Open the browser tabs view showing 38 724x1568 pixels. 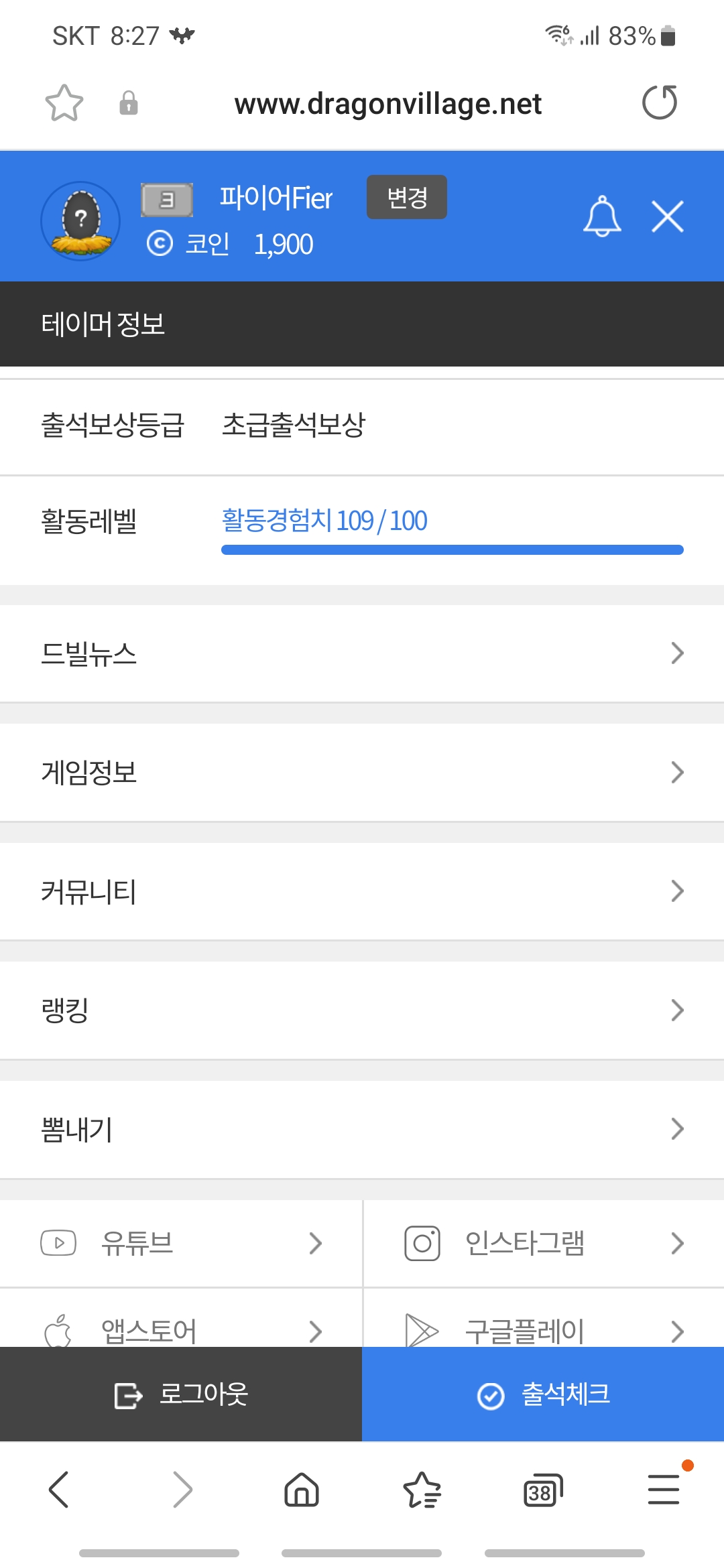(542, 1490)
